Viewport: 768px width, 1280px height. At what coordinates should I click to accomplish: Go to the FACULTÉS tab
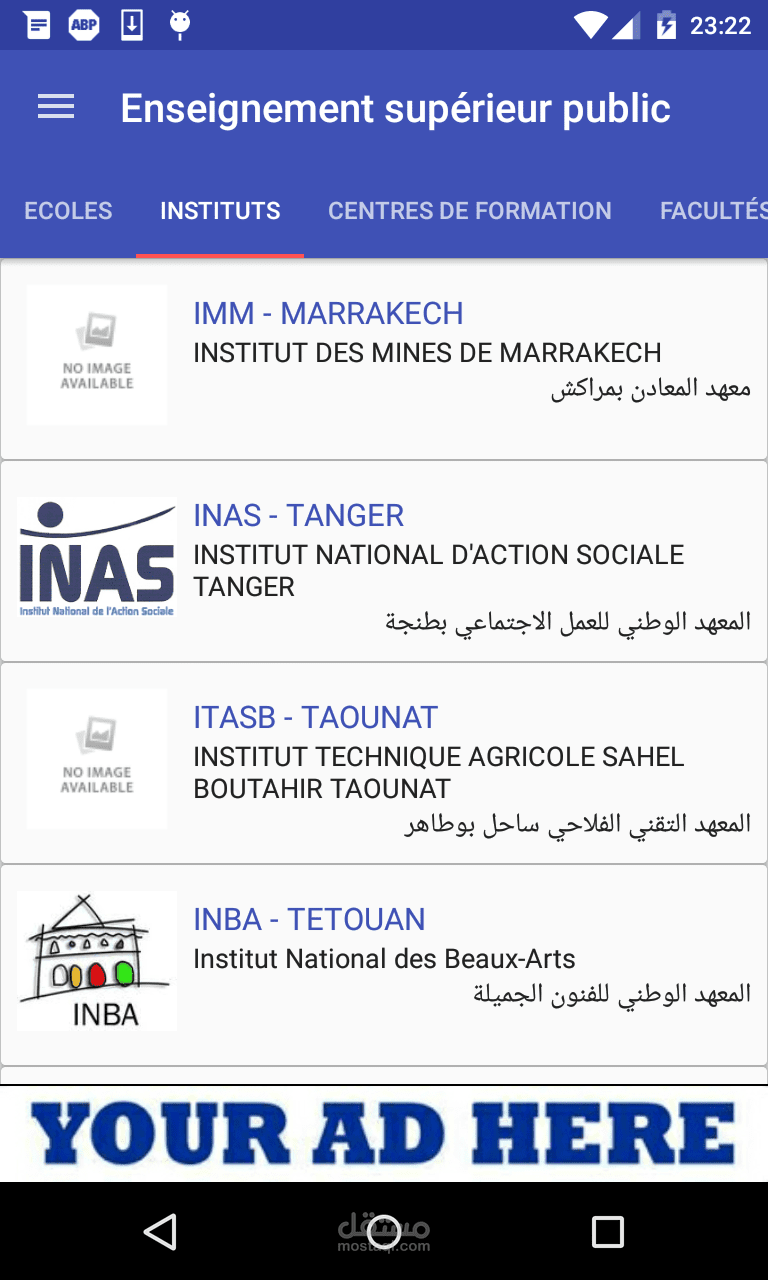pos(712,211)
